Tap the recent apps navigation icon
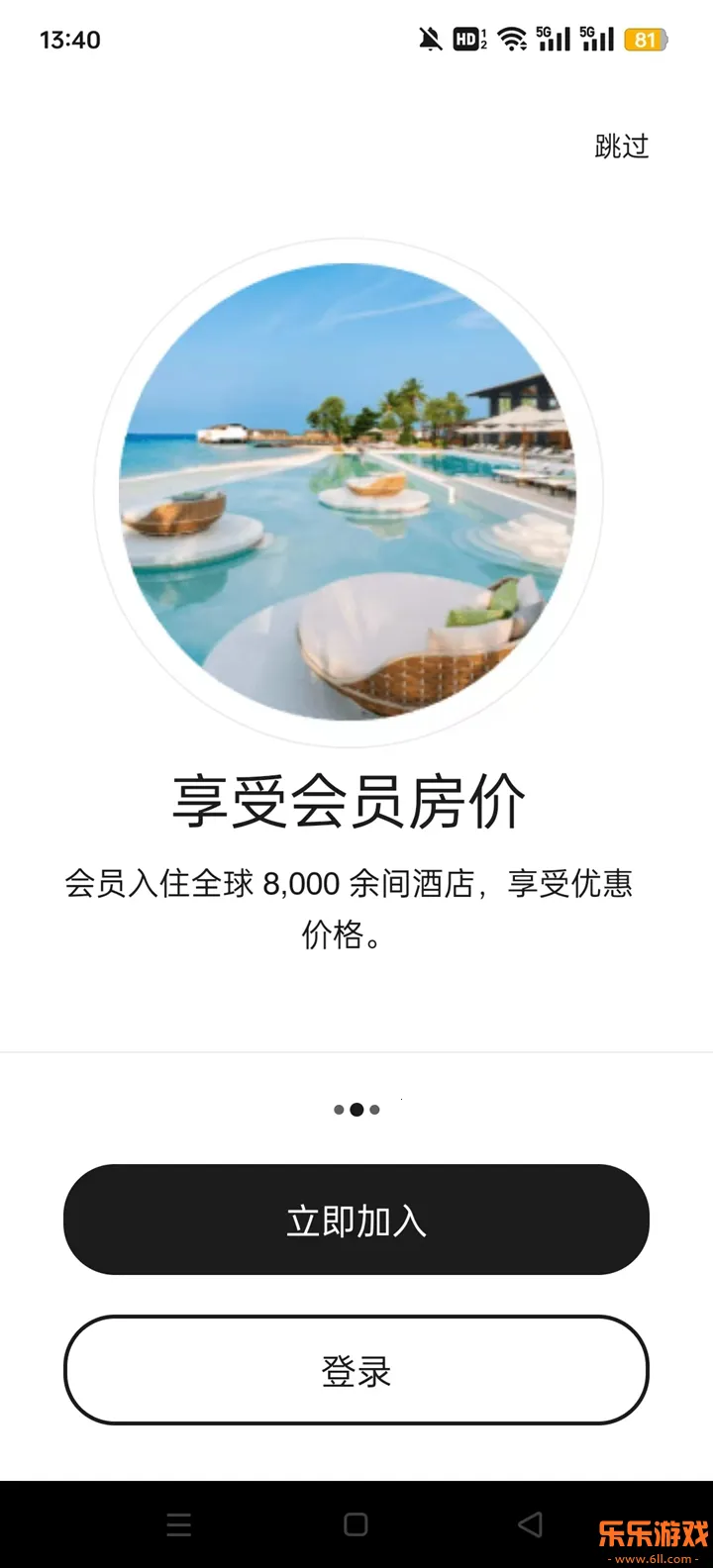The height and width of the screenshot is (1568, 713). click(x=178, y=1524)
